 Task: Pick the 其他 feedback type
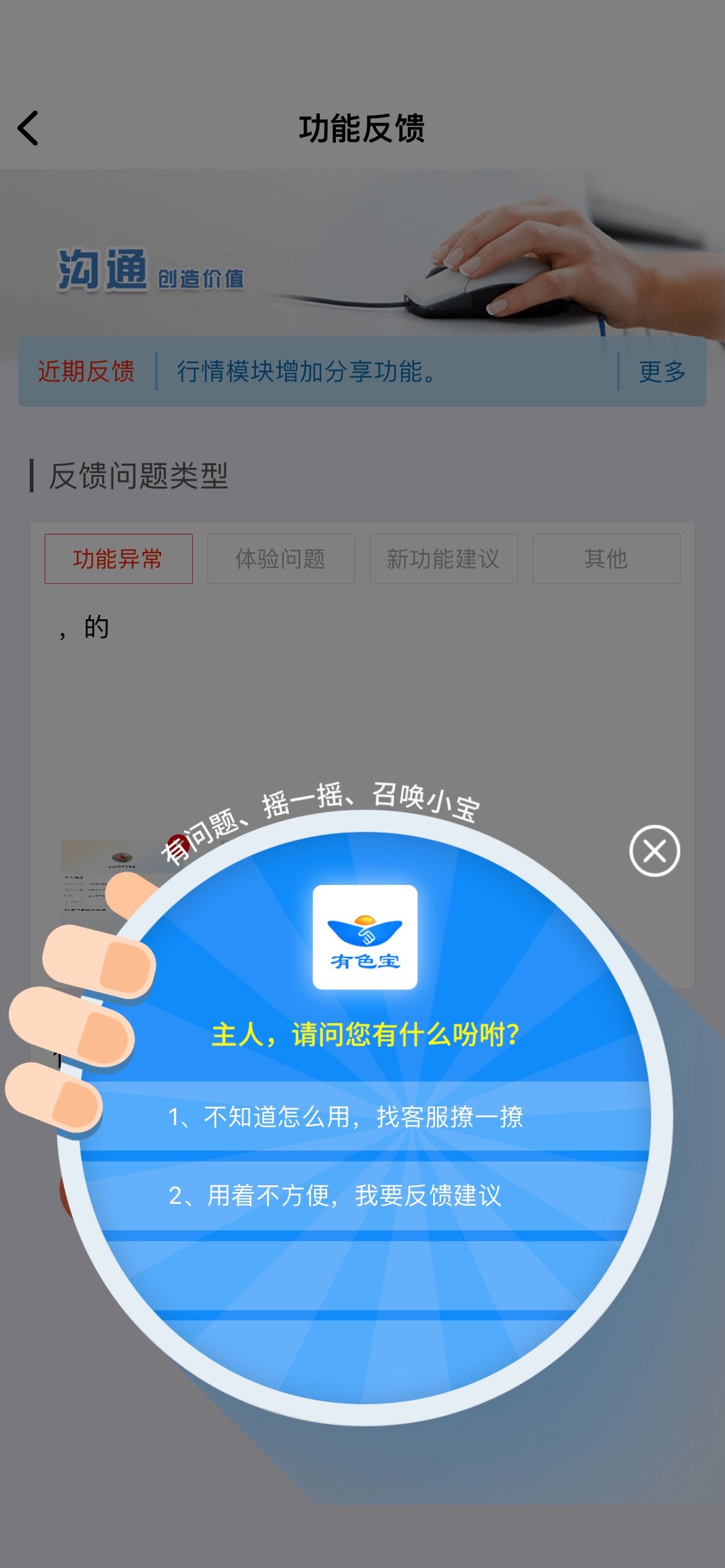606,559
